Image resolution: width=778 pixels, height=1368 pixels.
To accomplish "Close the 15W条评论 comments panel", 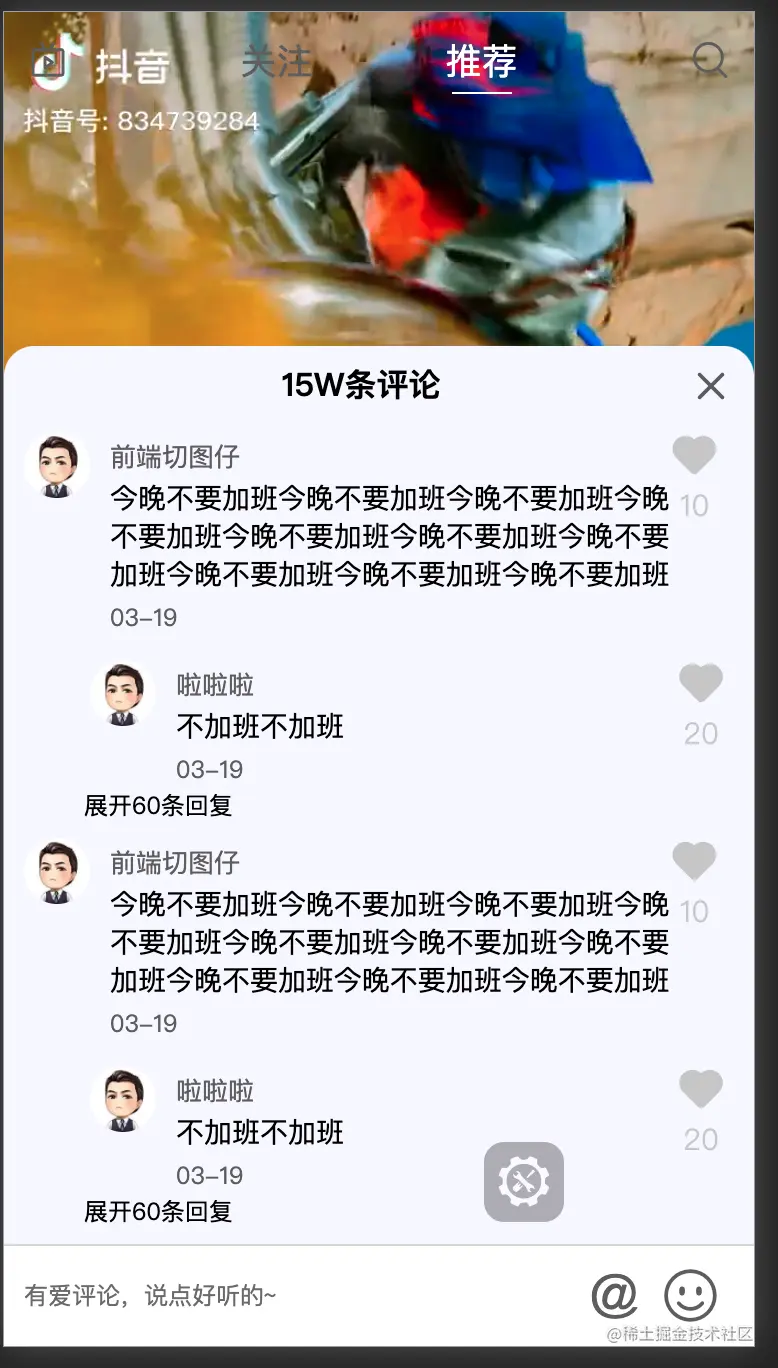I will (710, 386).
